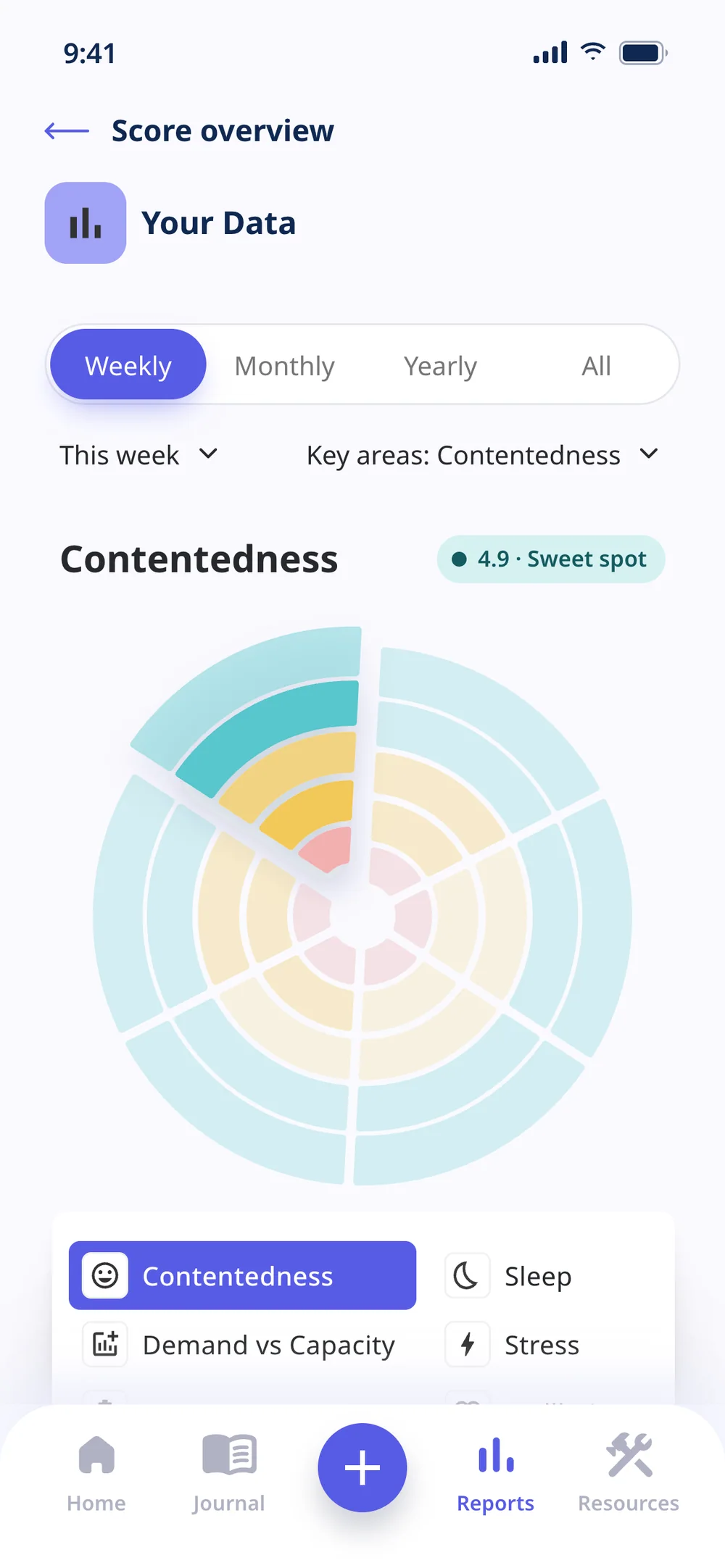Select Demand vs Capacity area
Viewport: 725px width, 1568px height.
click(239, 1345)
